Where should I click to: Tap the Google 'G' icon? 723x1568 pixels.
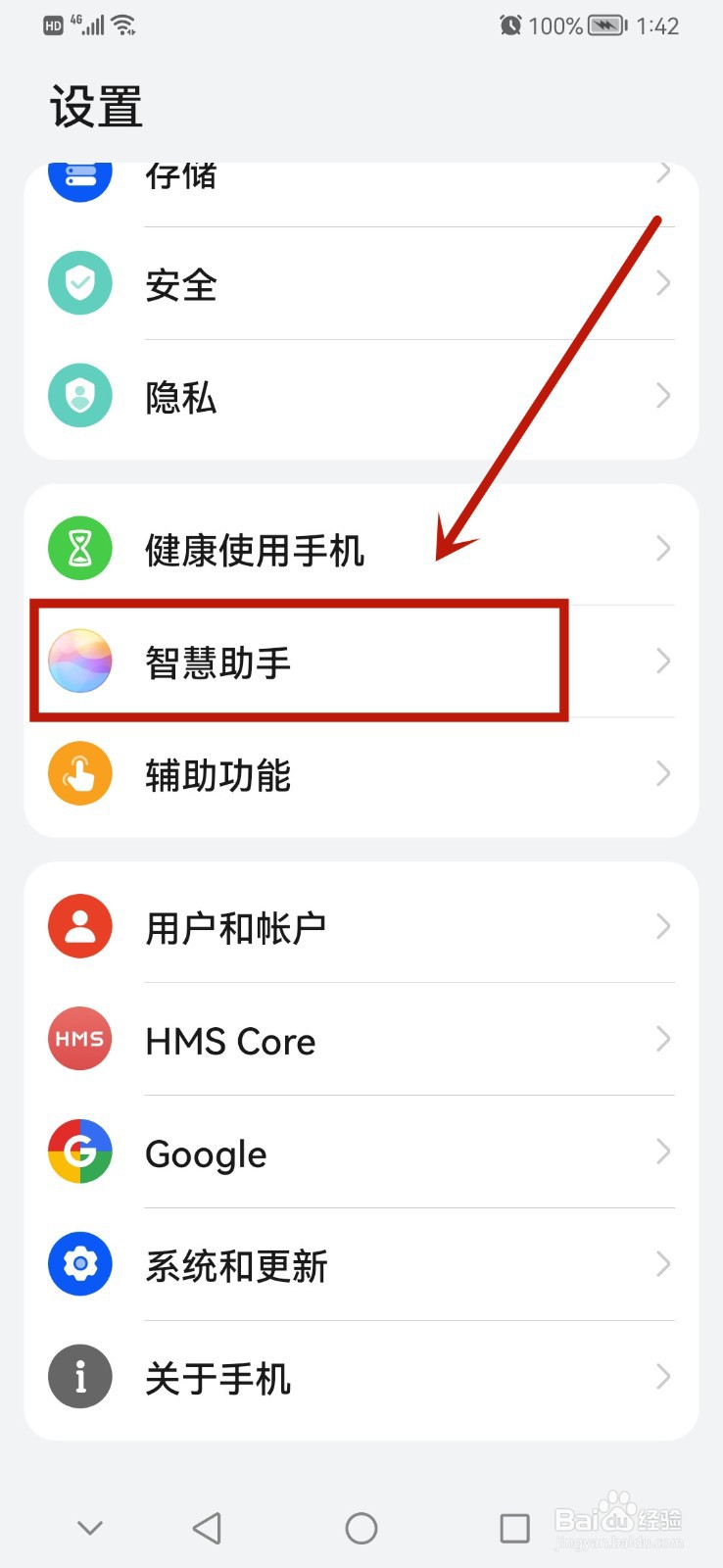79,1151
